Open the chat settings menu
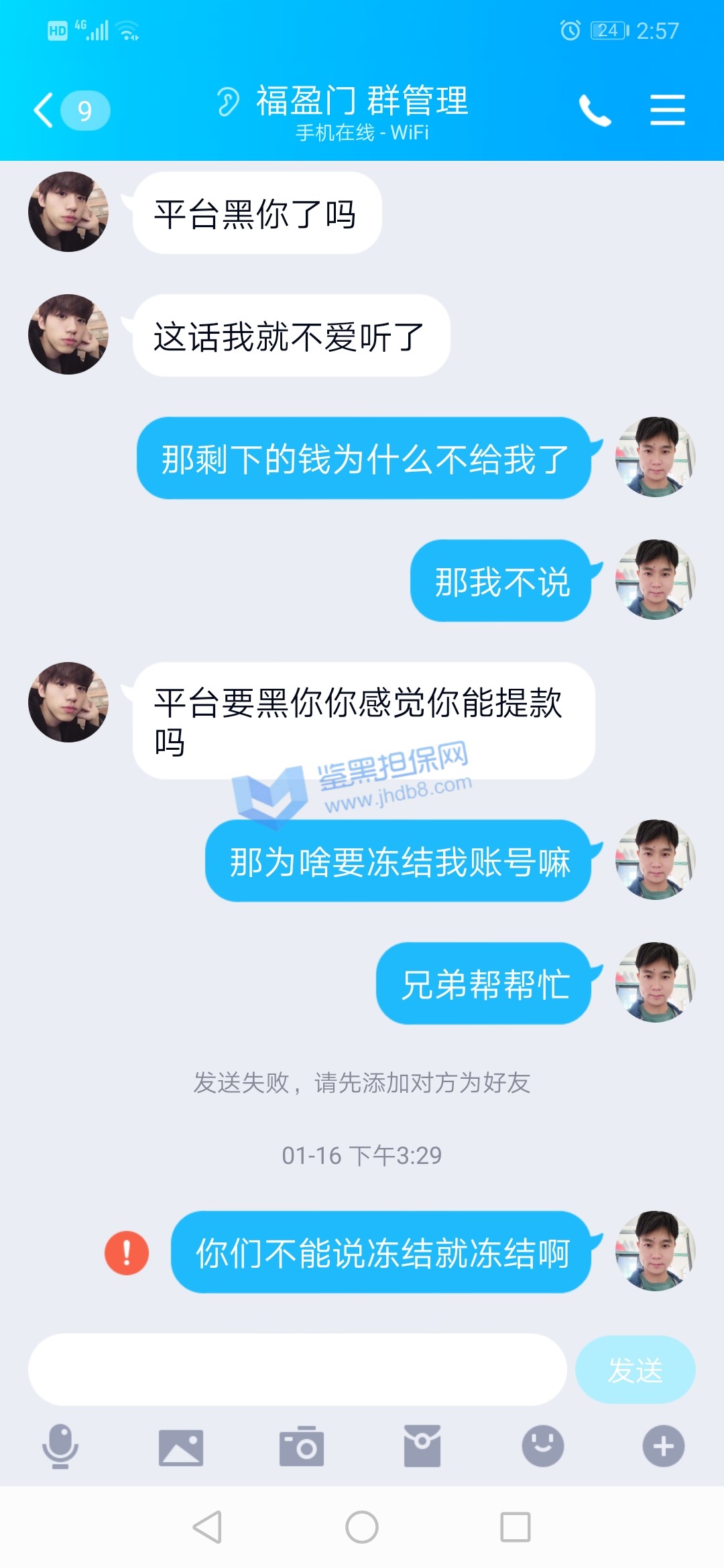Image resolution: width=724 pixels, height=1568 pixels. (667, 111)
